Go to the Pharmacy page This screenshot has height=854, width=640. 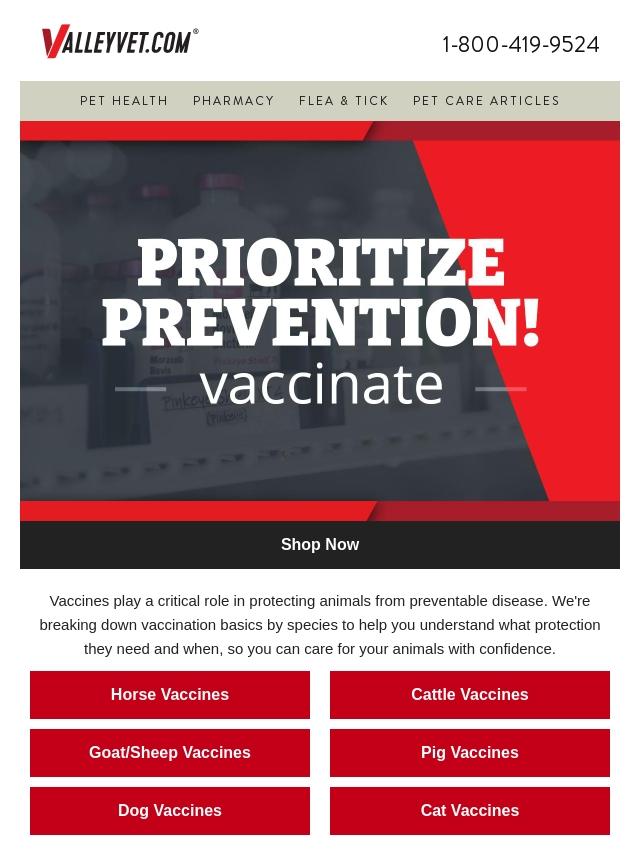pyautogui.click(x=234, y=101)
